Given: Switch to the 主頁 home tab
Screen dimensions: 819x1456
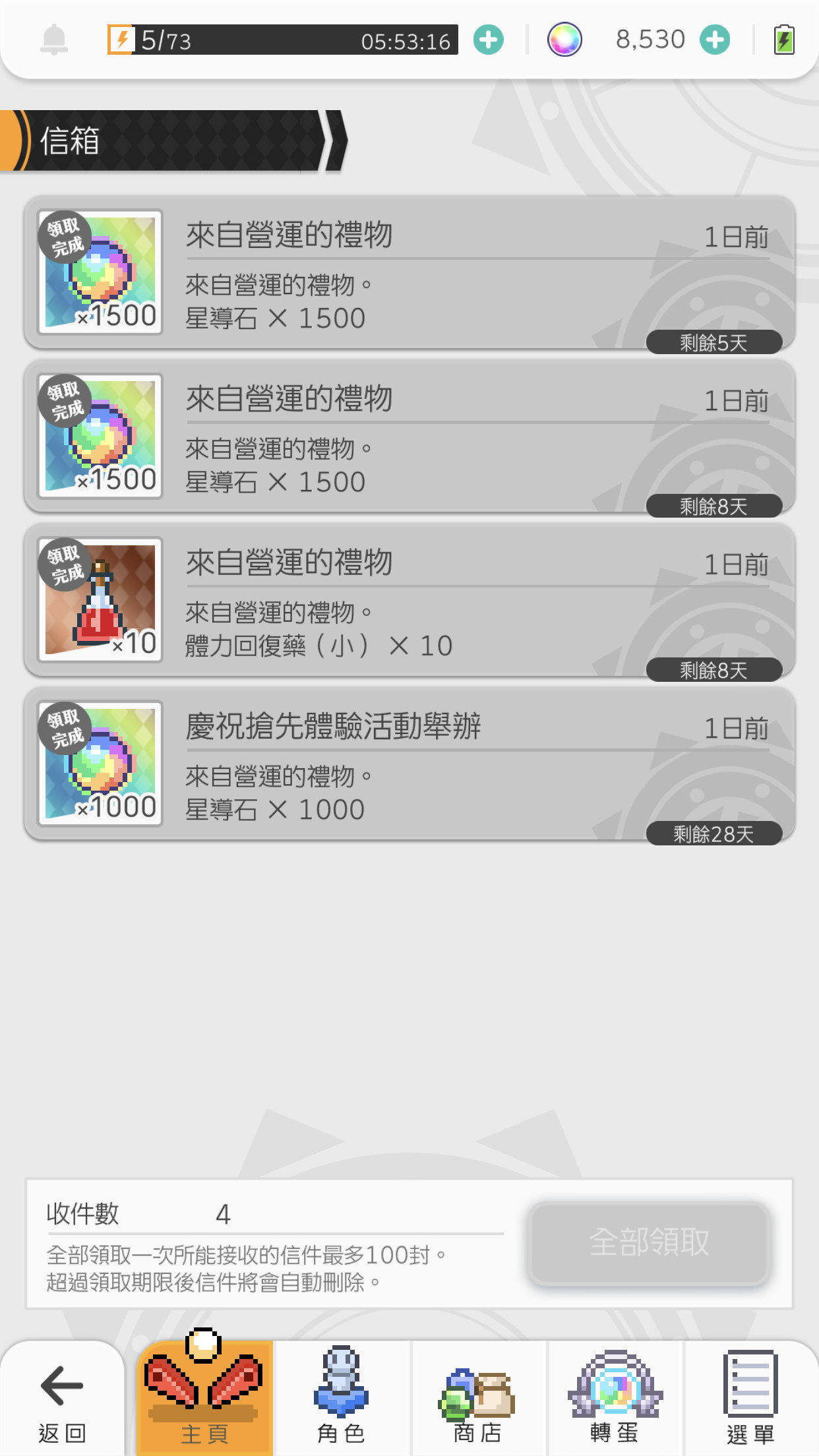Looking at the screenshot, I should point(204,1399).
